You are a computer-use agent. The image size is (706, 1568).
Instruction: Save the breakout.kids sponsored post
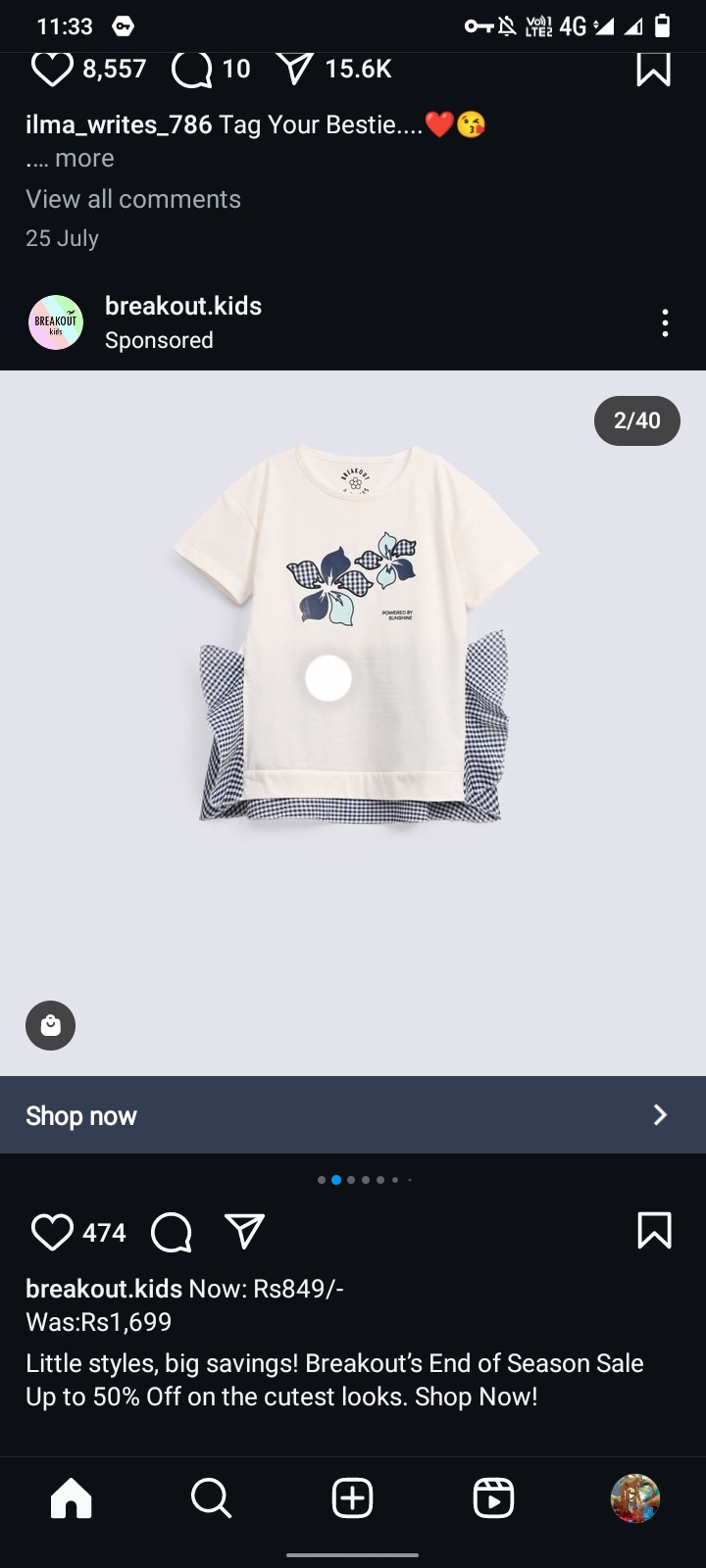click(654, 1231)
